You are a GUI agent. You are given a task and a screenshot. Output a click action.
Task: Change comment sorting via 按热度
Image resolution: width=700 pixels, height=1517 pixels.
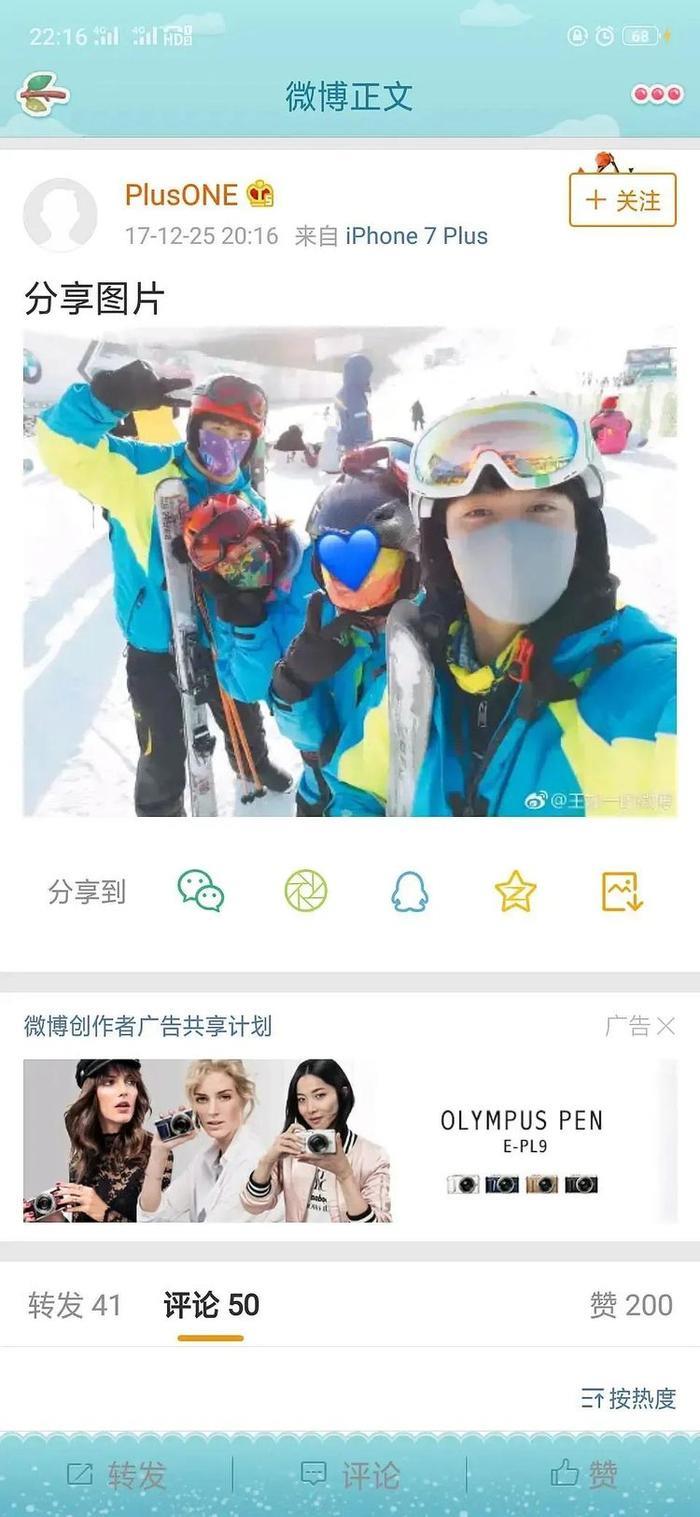coord(628,1398)
